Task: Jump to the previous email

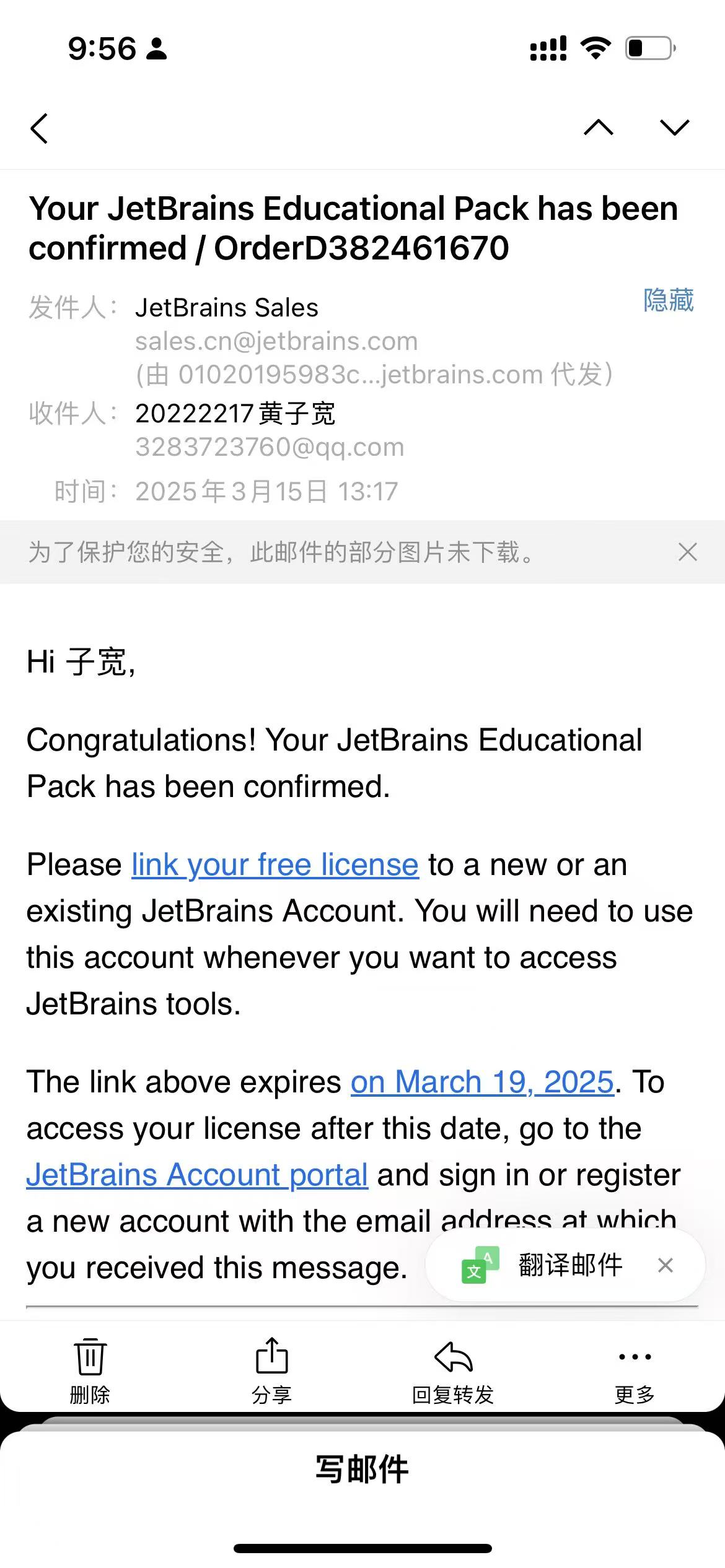Action: (599, 128)
